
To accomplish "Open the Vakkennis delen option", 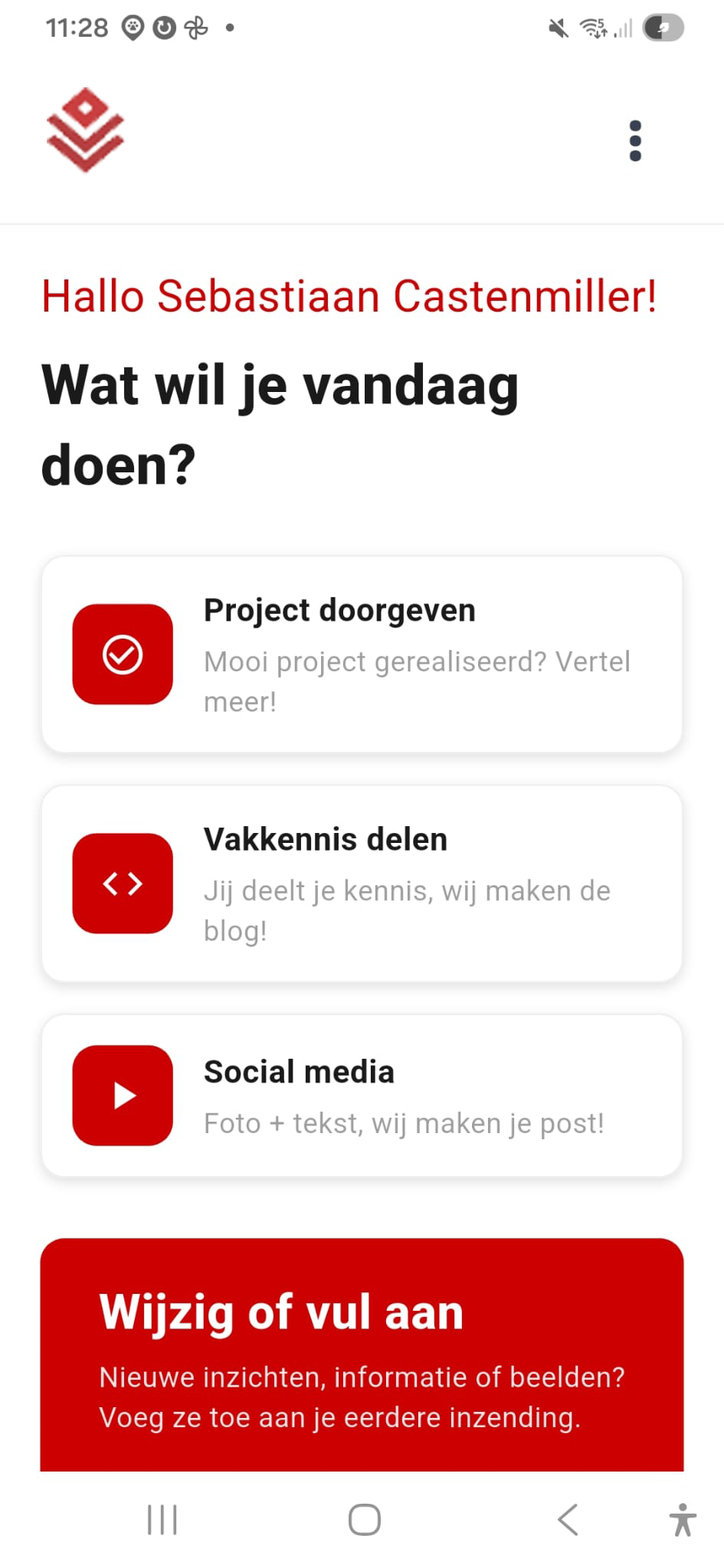I will 362,882.
